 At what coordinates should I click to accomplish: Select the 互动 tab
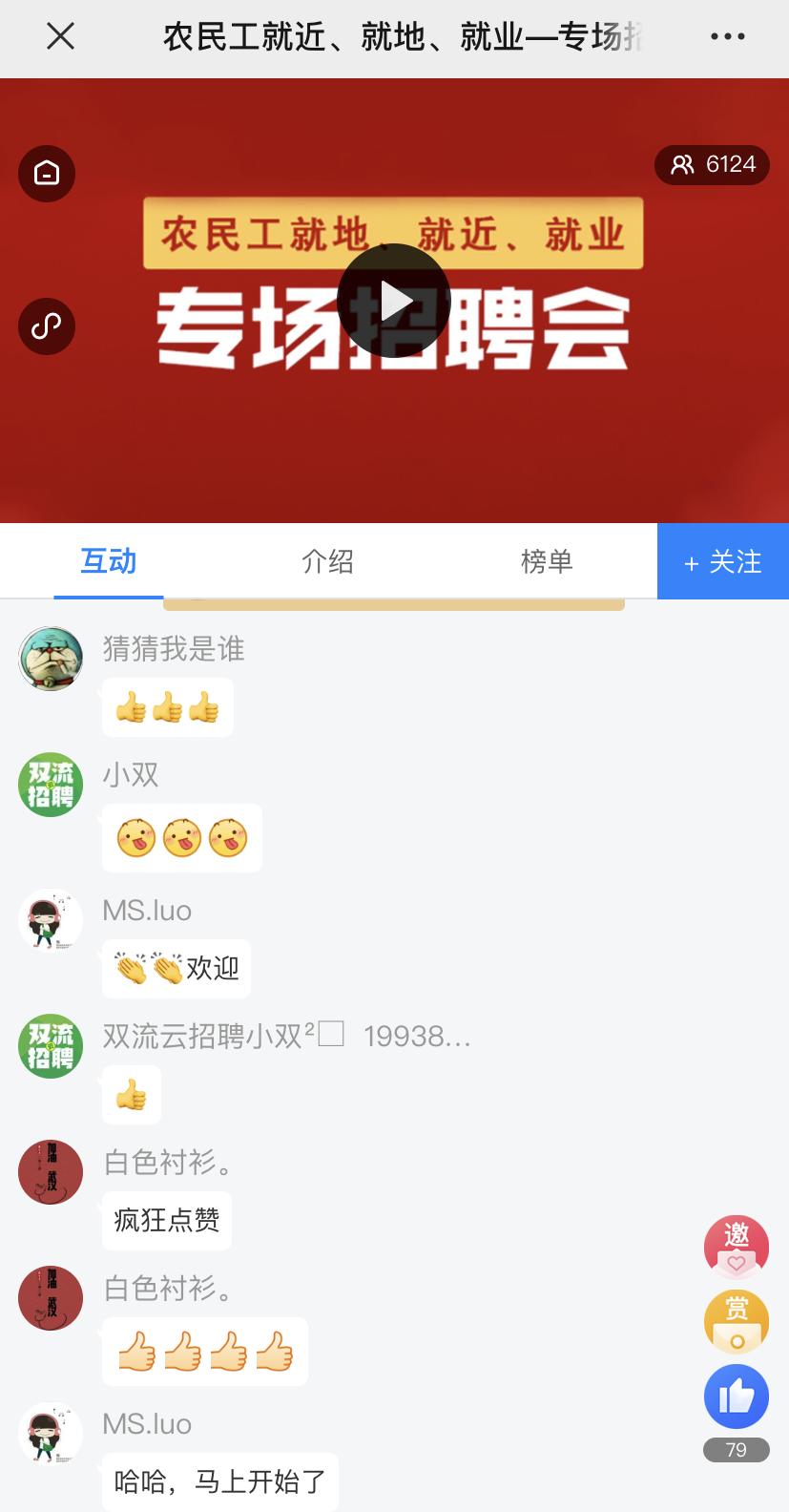click(x=108, y=561)
